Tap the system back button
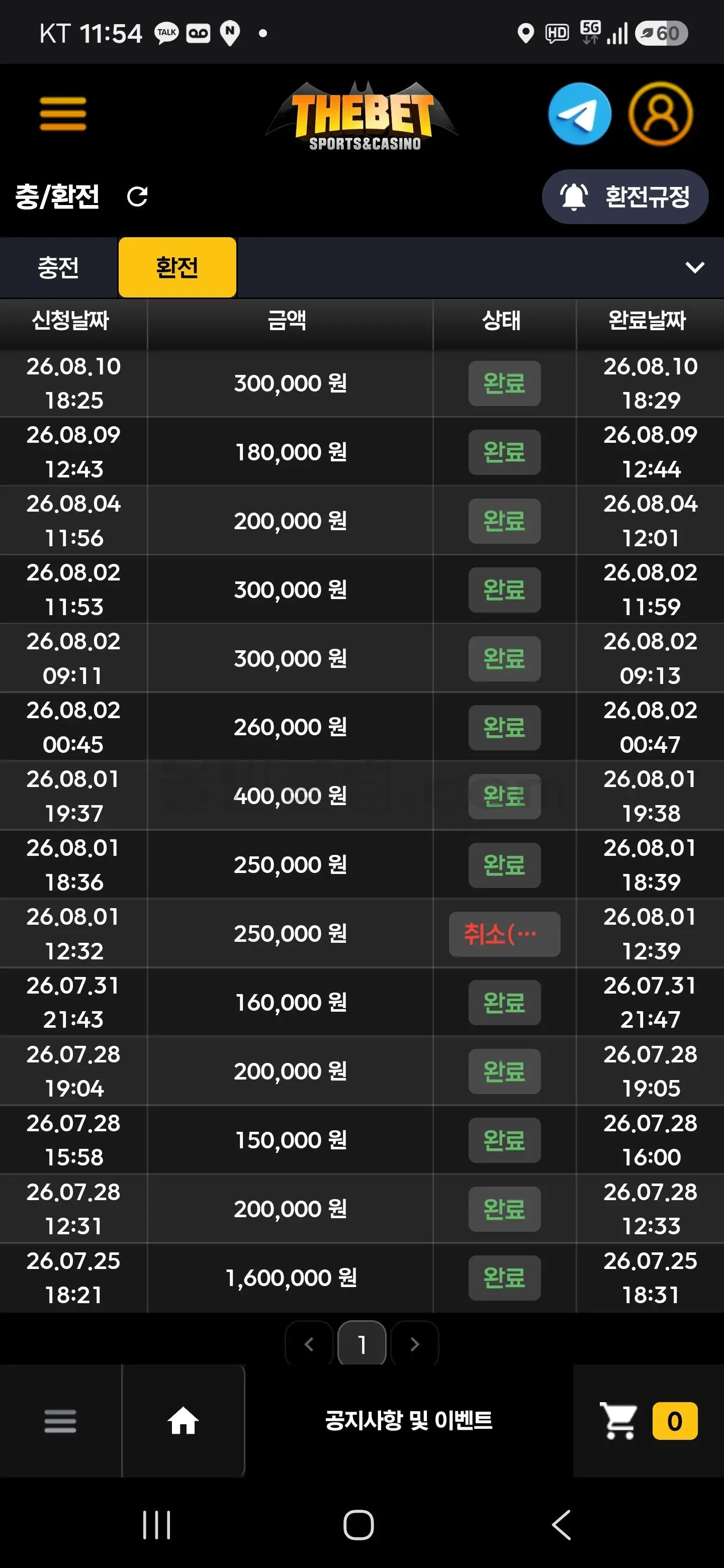Screen dimensions: 724x1568 562,1525
